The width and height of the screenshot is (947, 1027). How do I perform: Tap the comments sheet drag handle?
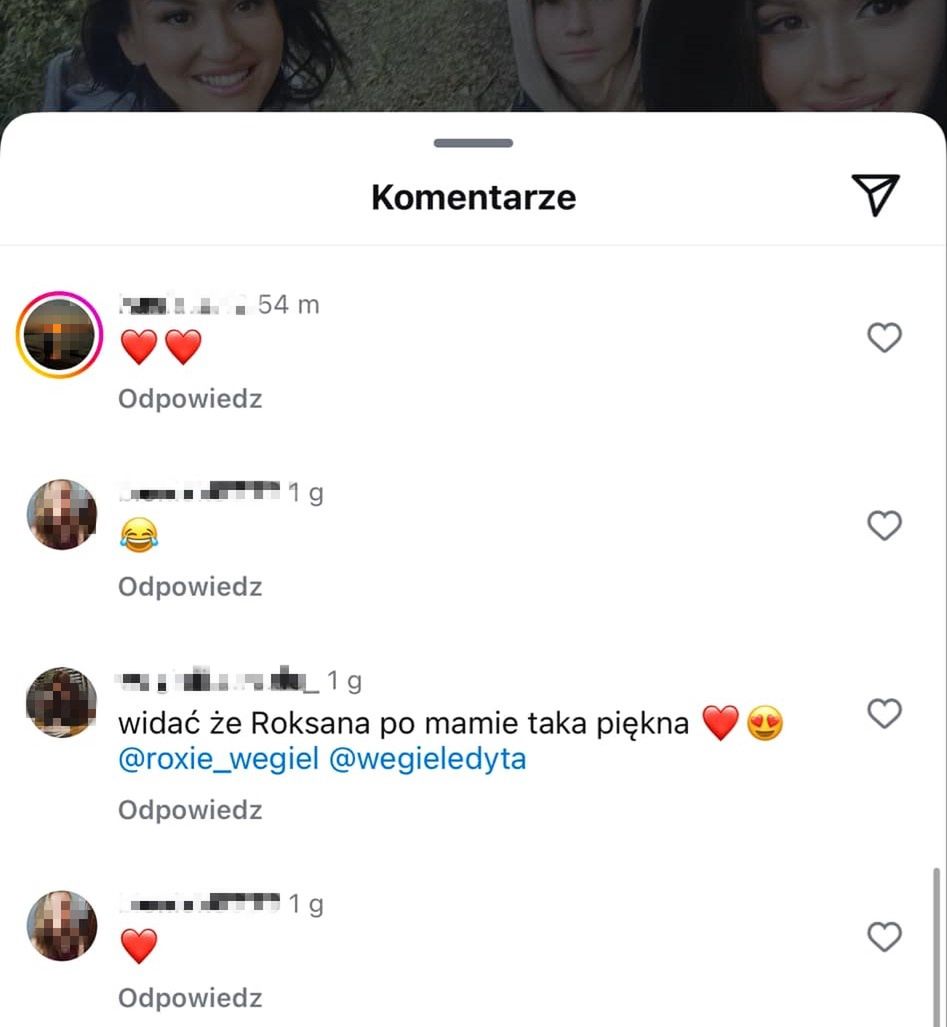point(473,143)
